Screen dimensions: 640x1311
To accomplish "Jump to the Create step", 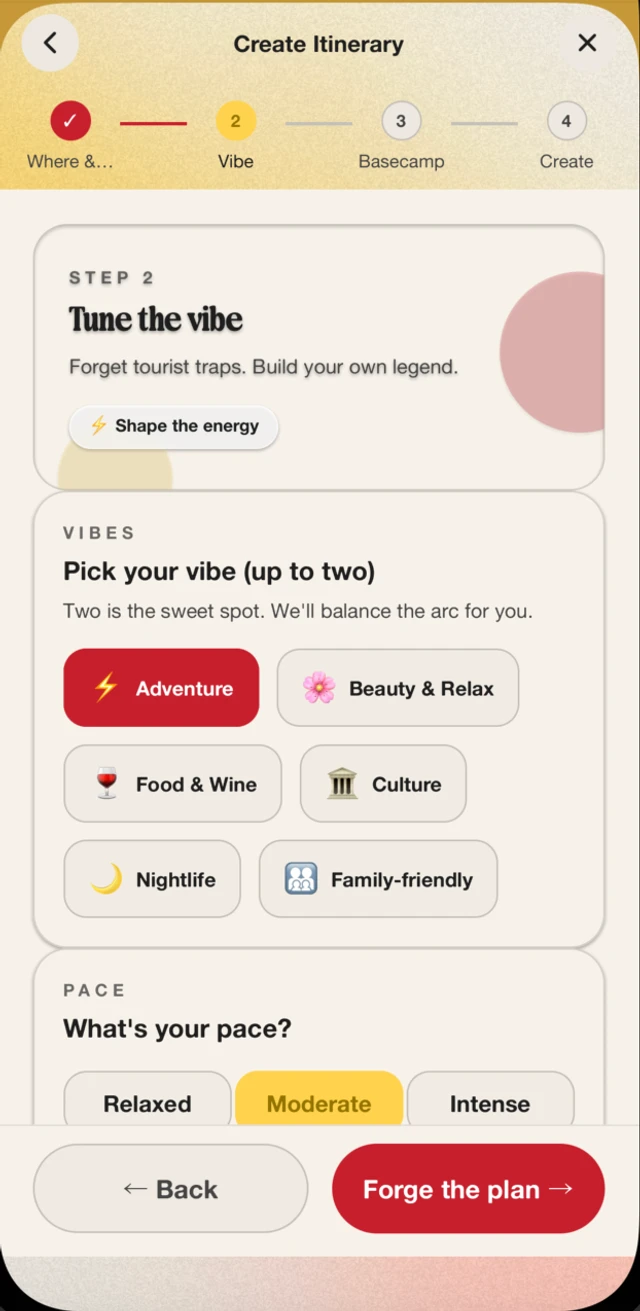I will [x=565, y=122].
